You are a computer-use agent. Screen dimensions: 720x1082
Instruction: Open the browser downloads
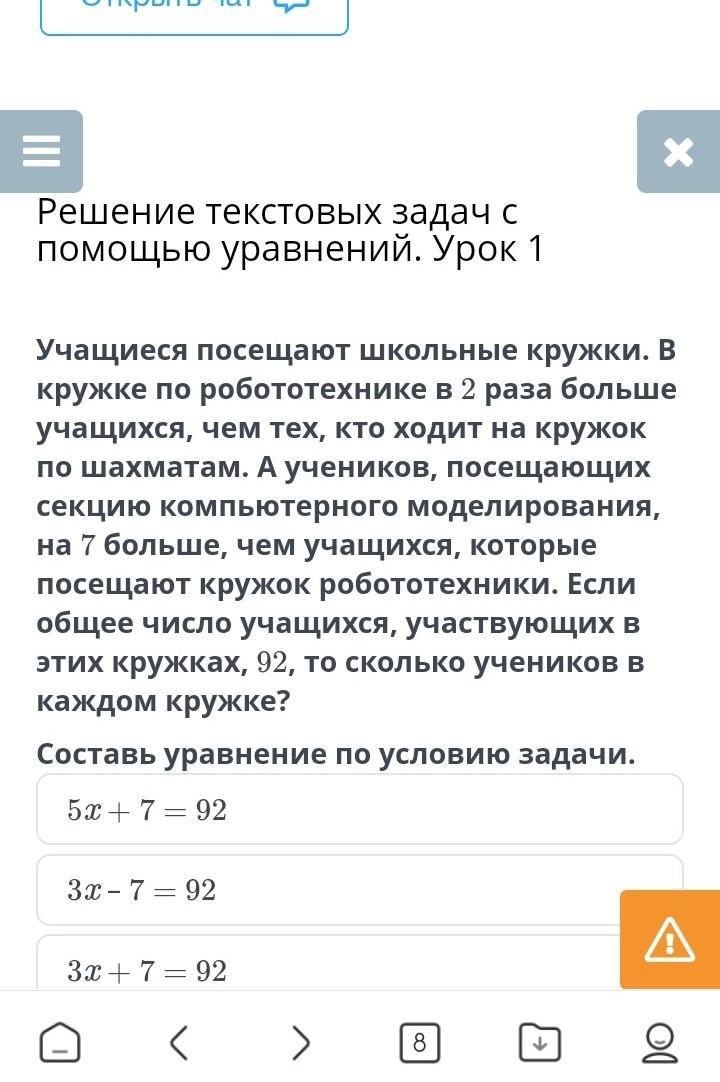(x=539, y=1042)
